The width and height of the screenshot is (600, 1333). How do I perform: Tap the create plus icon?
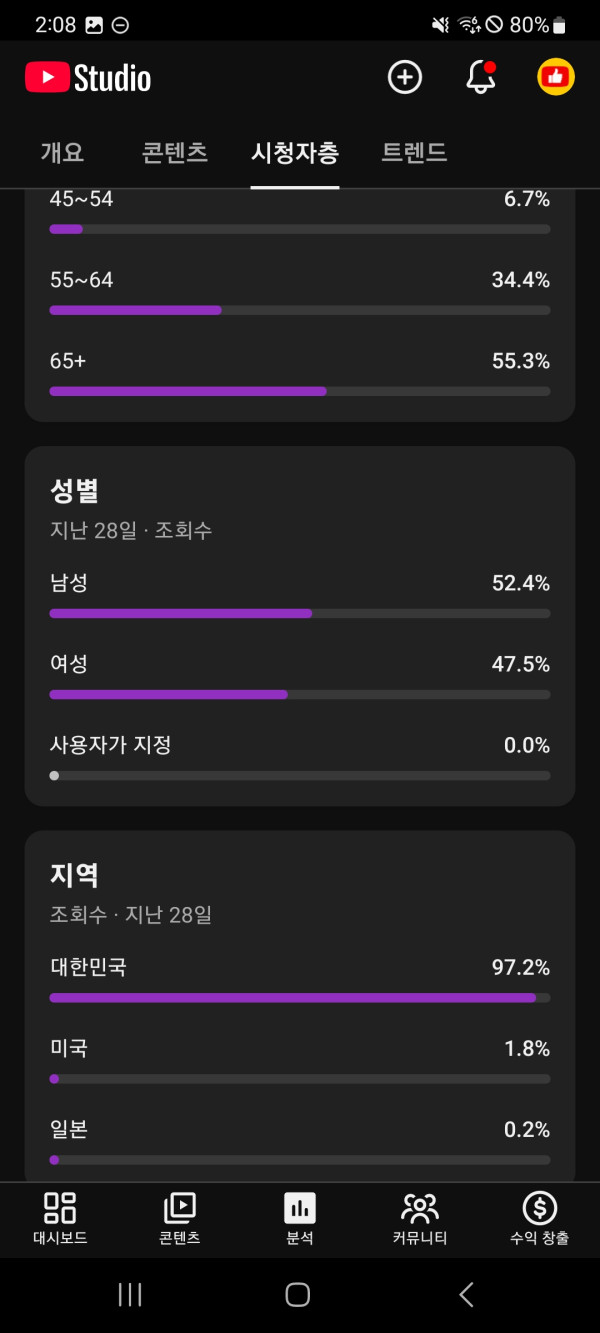coord(405,78)
